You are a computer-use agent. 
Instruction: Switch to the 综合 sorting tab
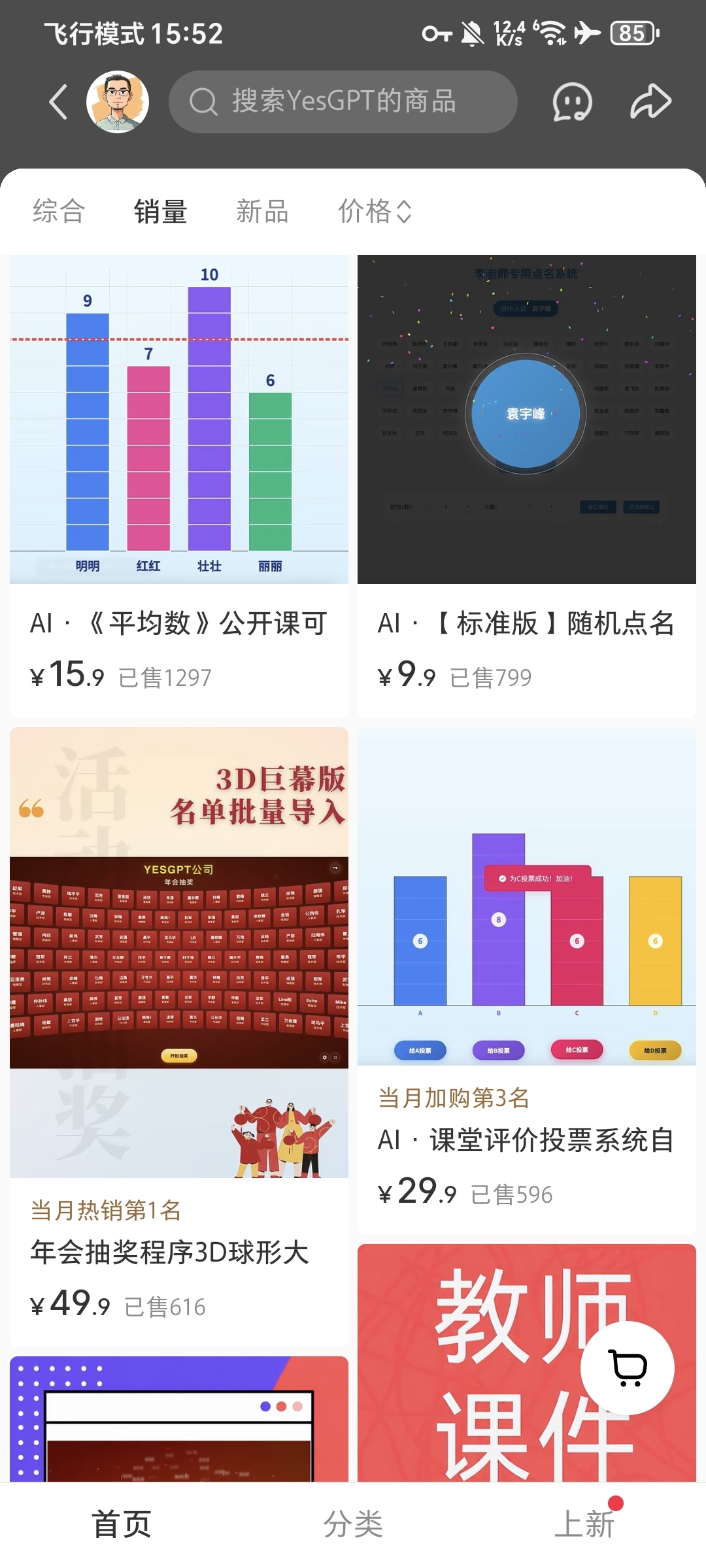pos(59,212)
